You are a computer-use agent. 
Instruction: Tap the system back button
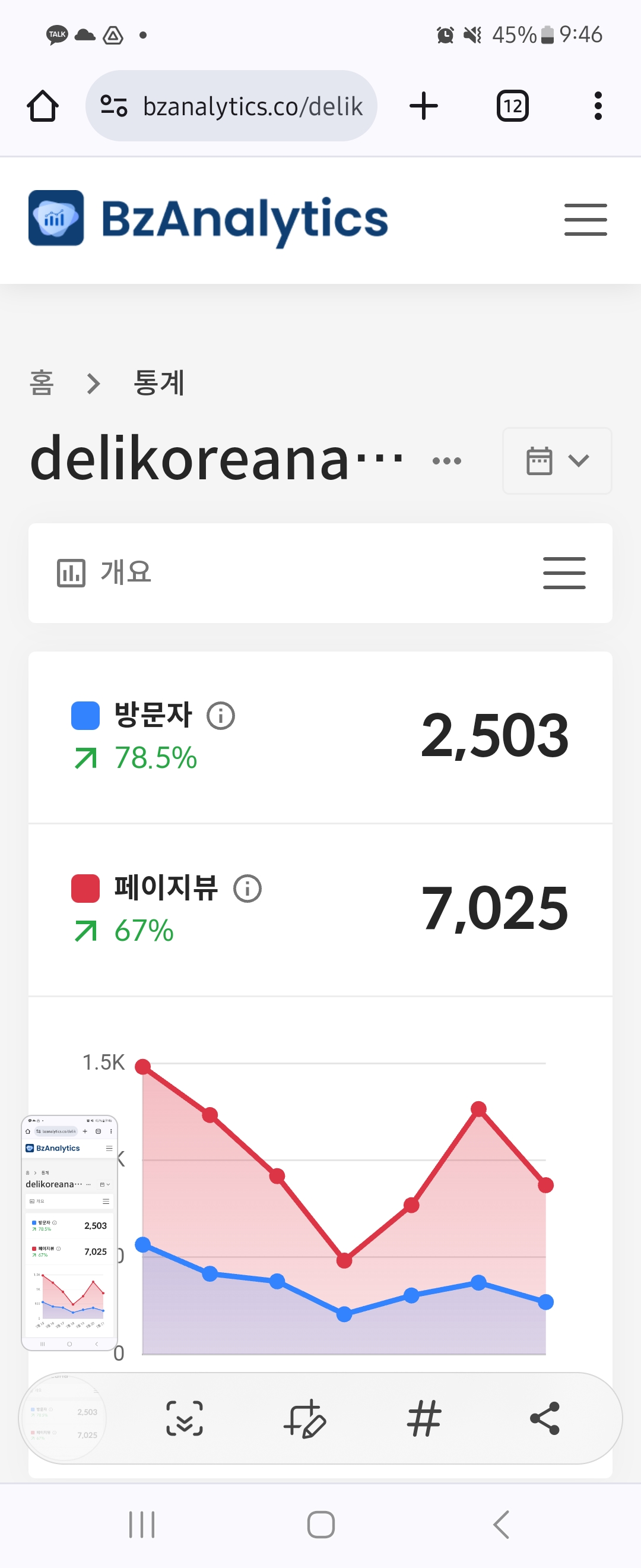pyautogui.click(x=500, y=1524)
